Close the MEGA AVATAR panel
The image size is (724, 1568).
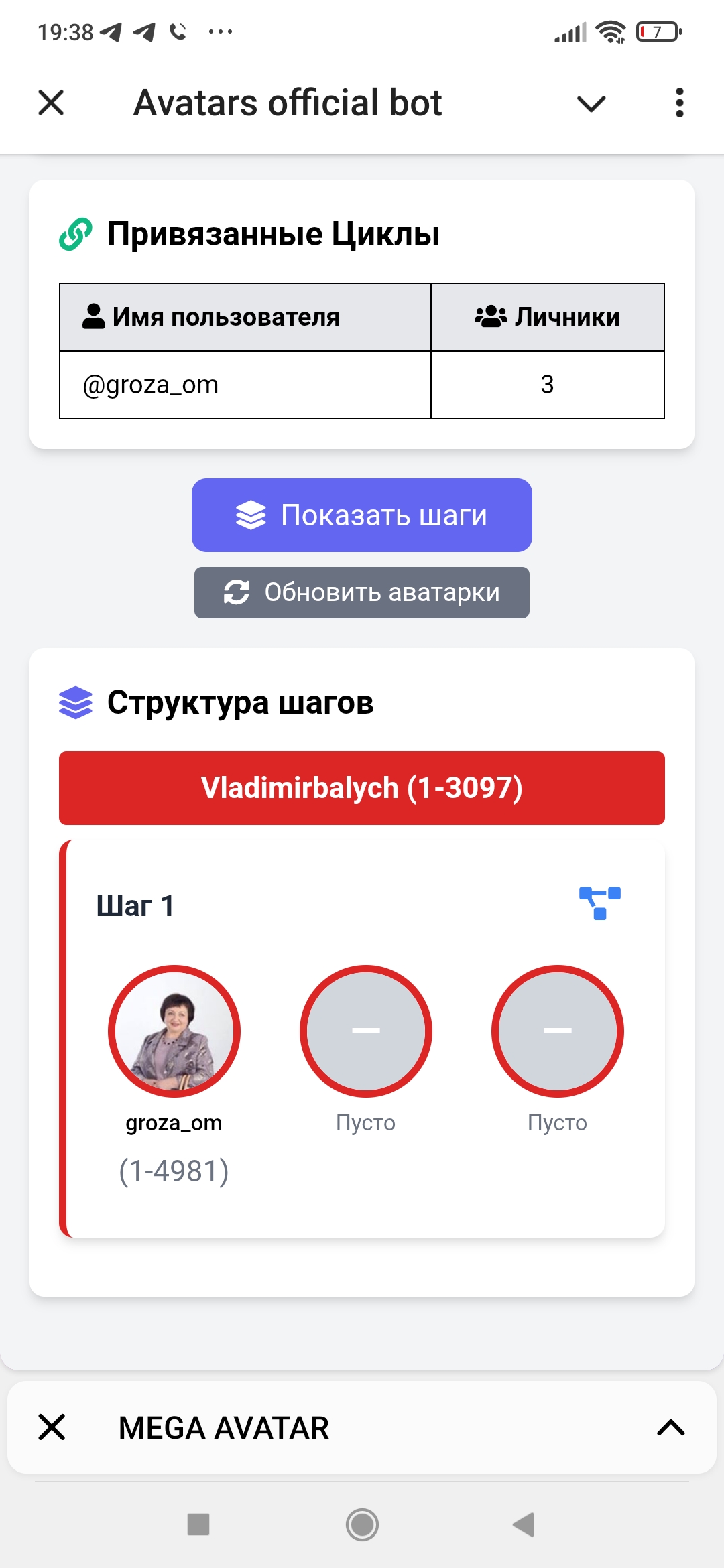[x=52, y=1427]
